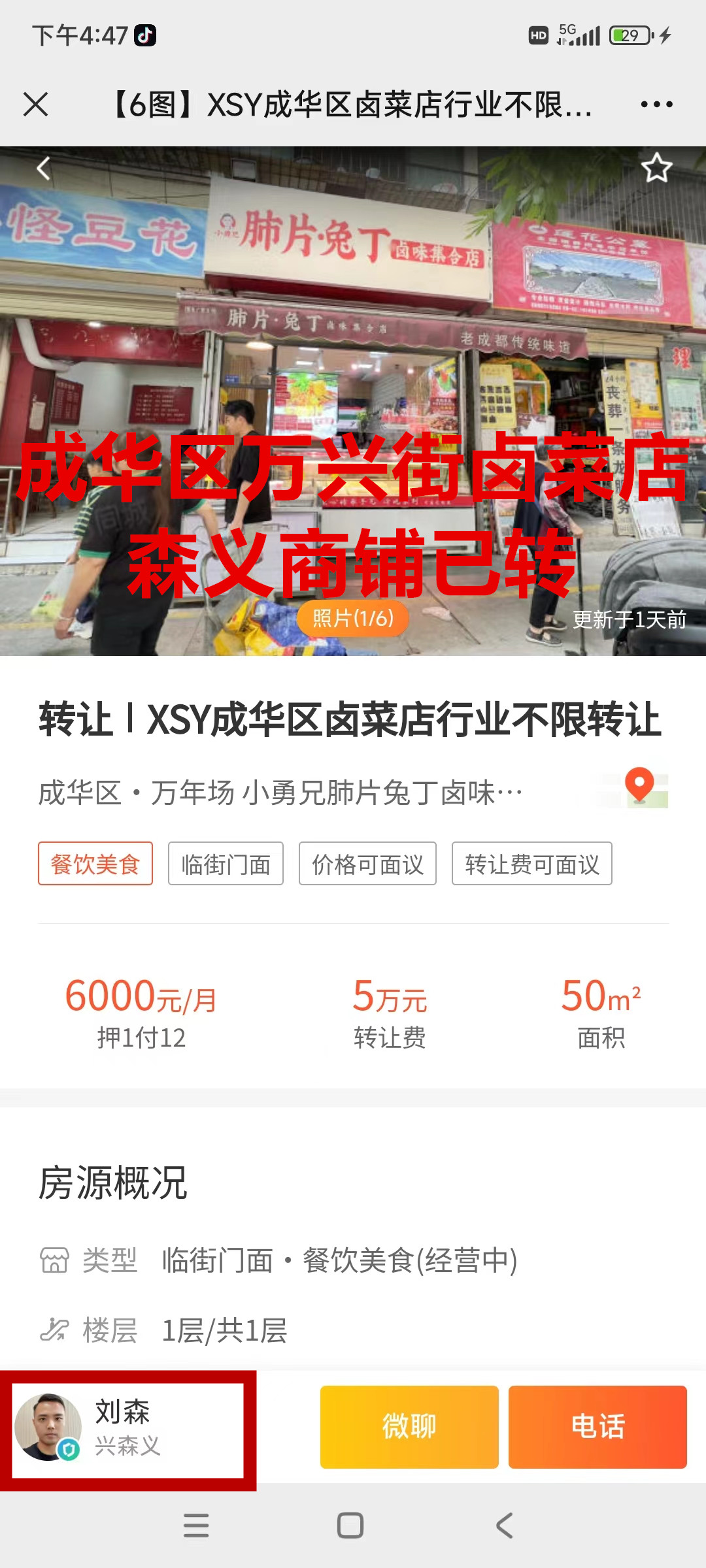Select the 餐饮美食 tag
Image resolution: width=706 pixels, height=1568 pixels.
[x=95, y=864]
